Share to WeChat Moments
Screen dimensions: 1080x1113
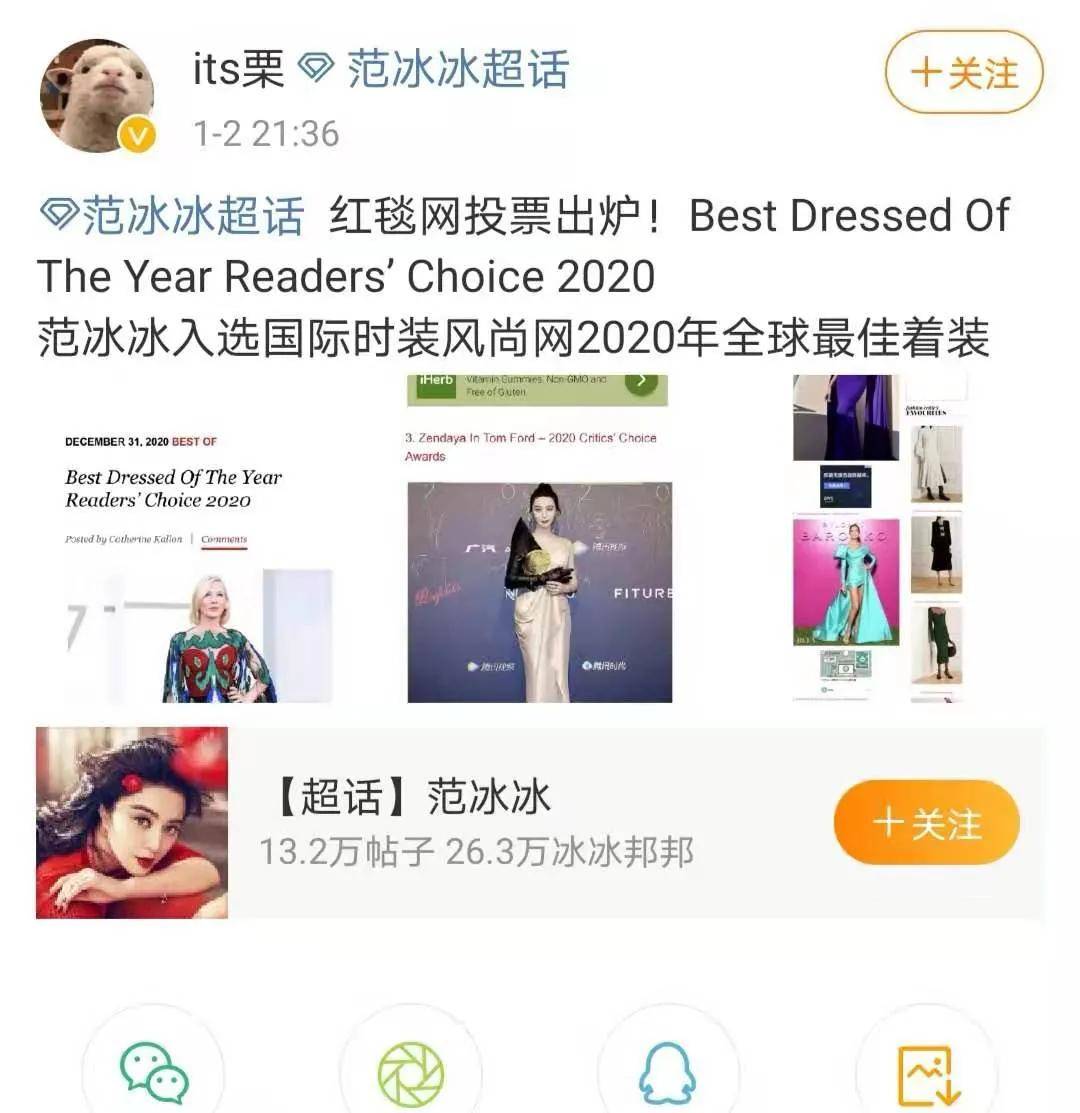tap(410, 1072)
